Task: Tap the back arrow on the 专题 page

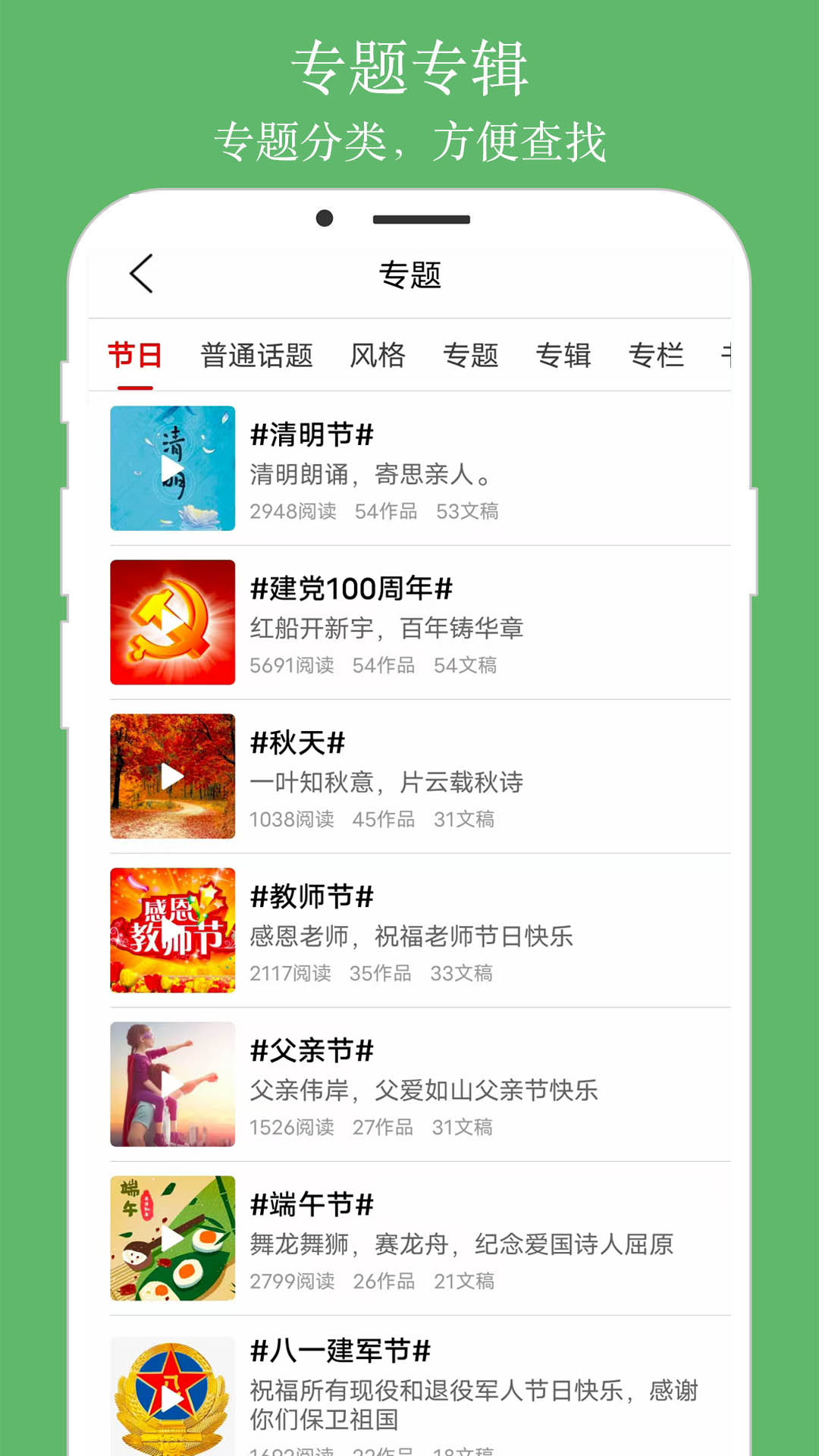Action: click(x=140, y=275)
